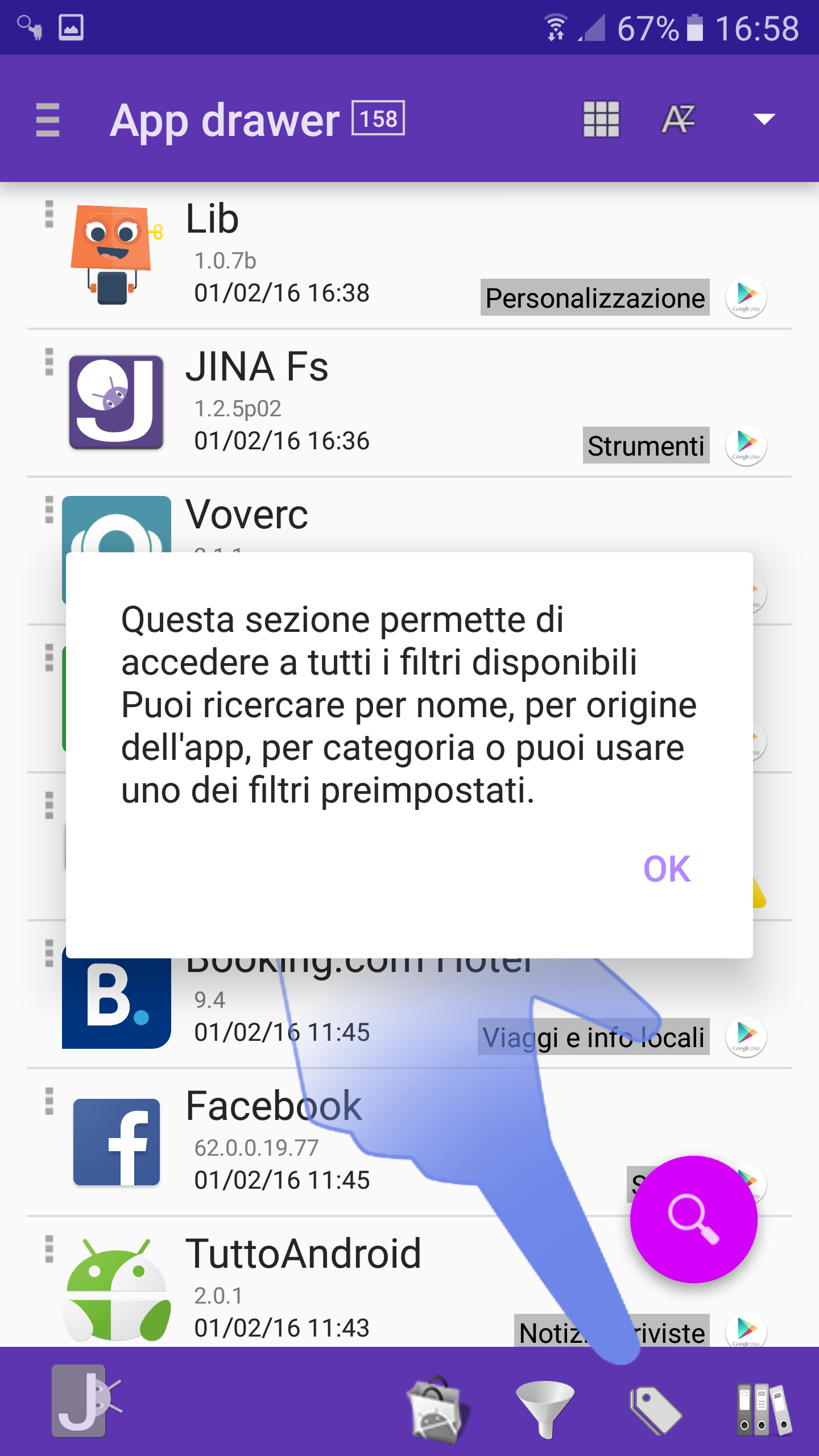The image size is (819, 1456).
Task: Open the Lib app entry
Action: [x=409, y=256]
